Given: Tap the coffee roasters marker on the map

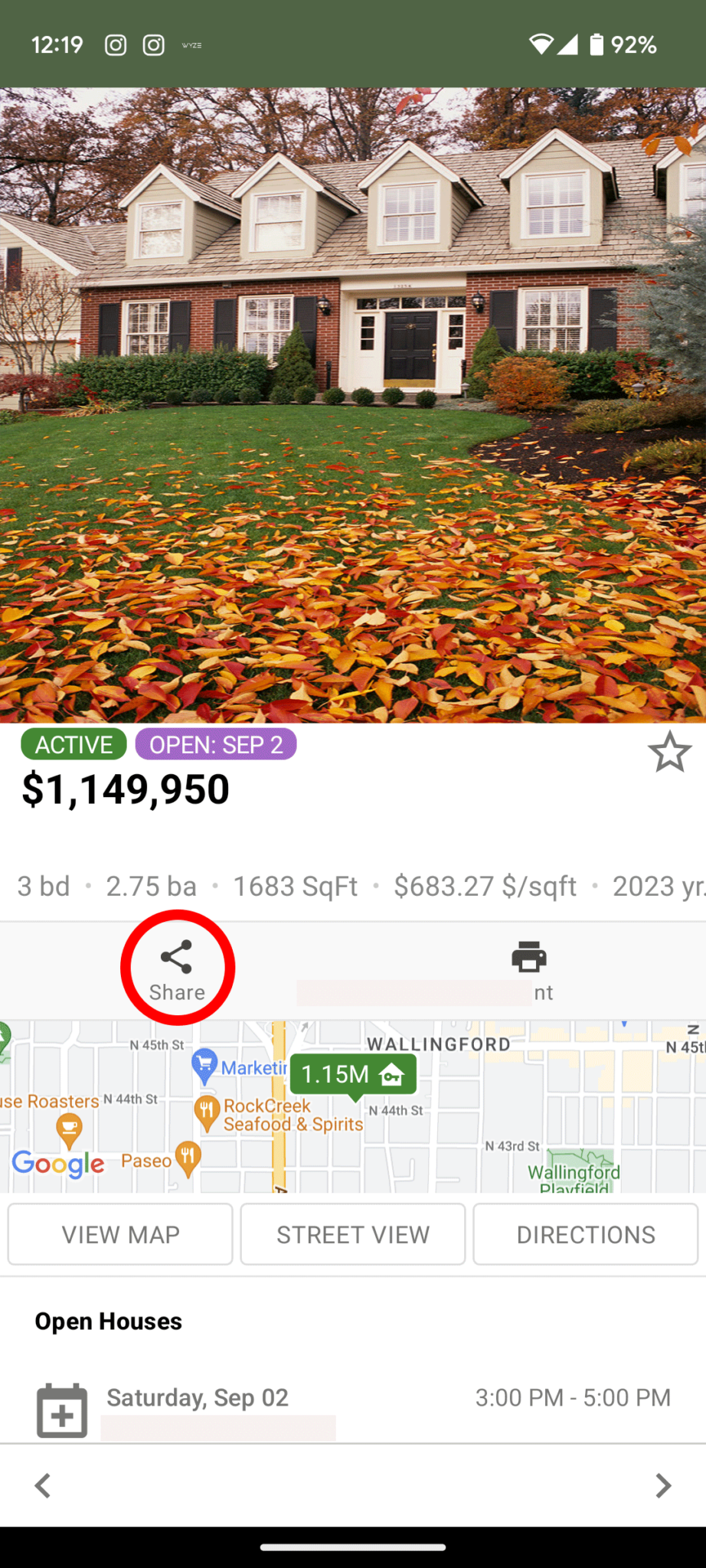Looking at the screenshot, I should pyautogui.click(x=70, y=1126).
